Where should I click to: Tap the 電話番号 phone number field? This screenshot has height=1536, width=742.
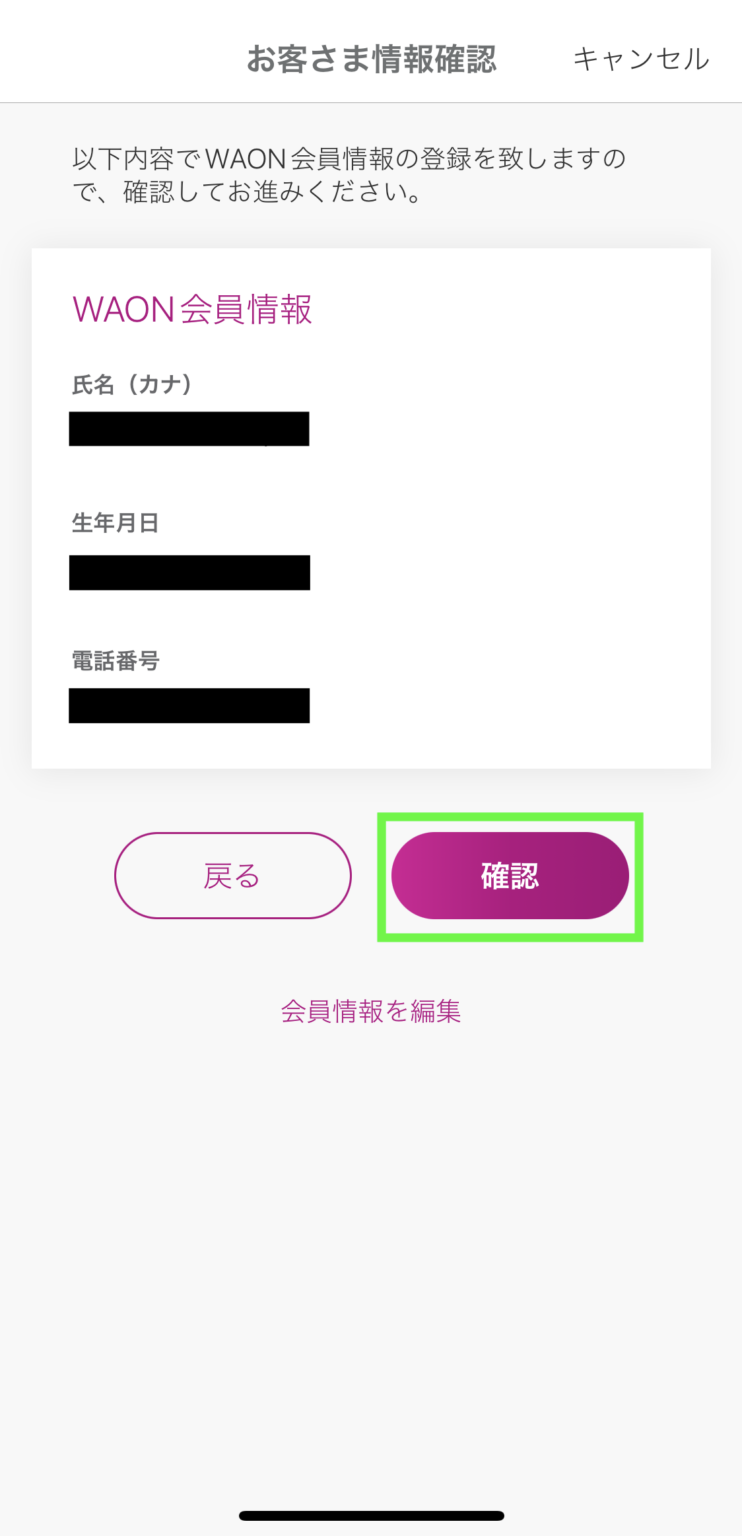click(x=188, y=705)
